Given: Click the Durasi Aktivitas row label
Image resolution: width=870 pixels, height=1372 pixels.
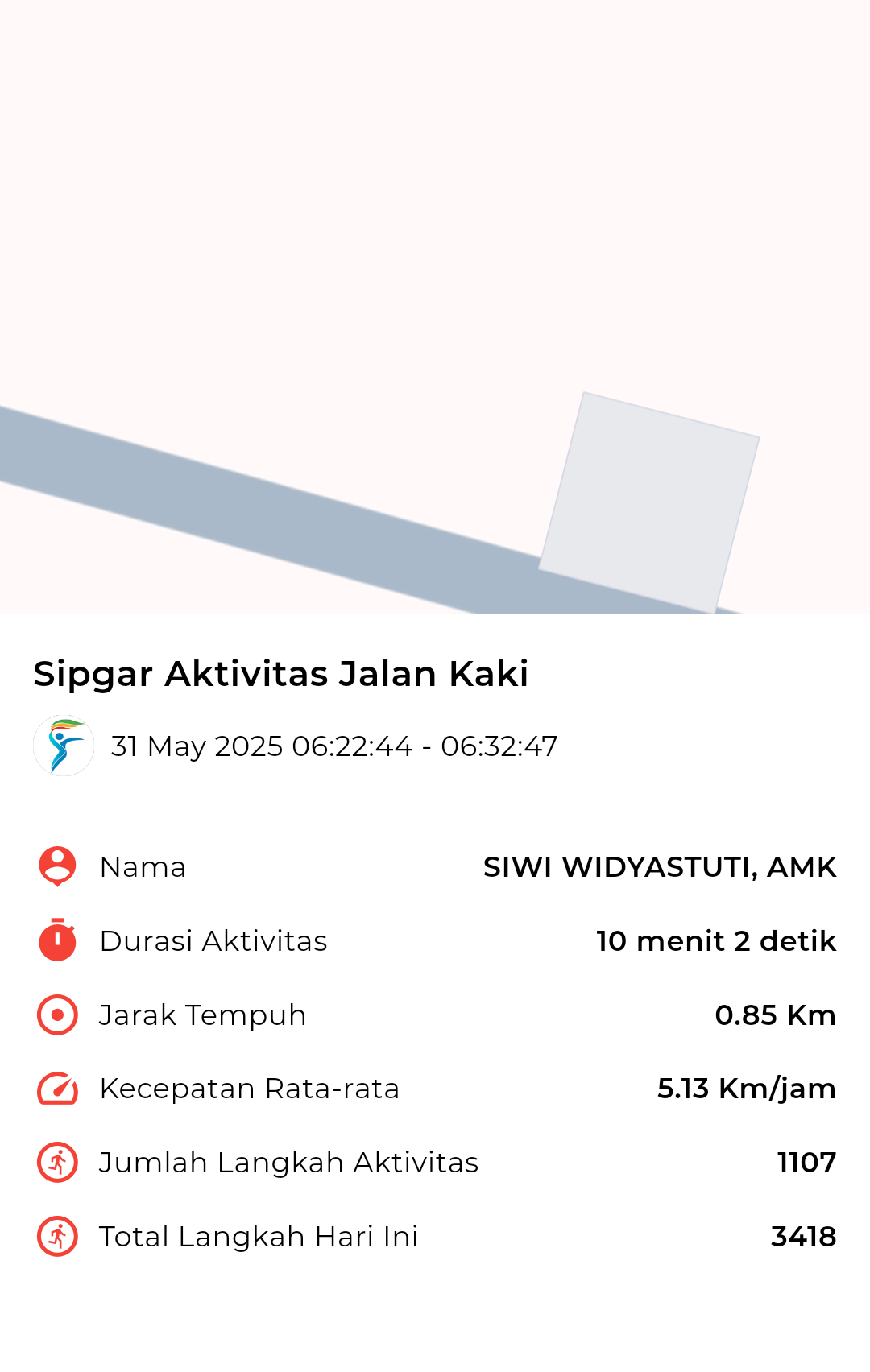Looking at the screenshot, I should (212, 940).
